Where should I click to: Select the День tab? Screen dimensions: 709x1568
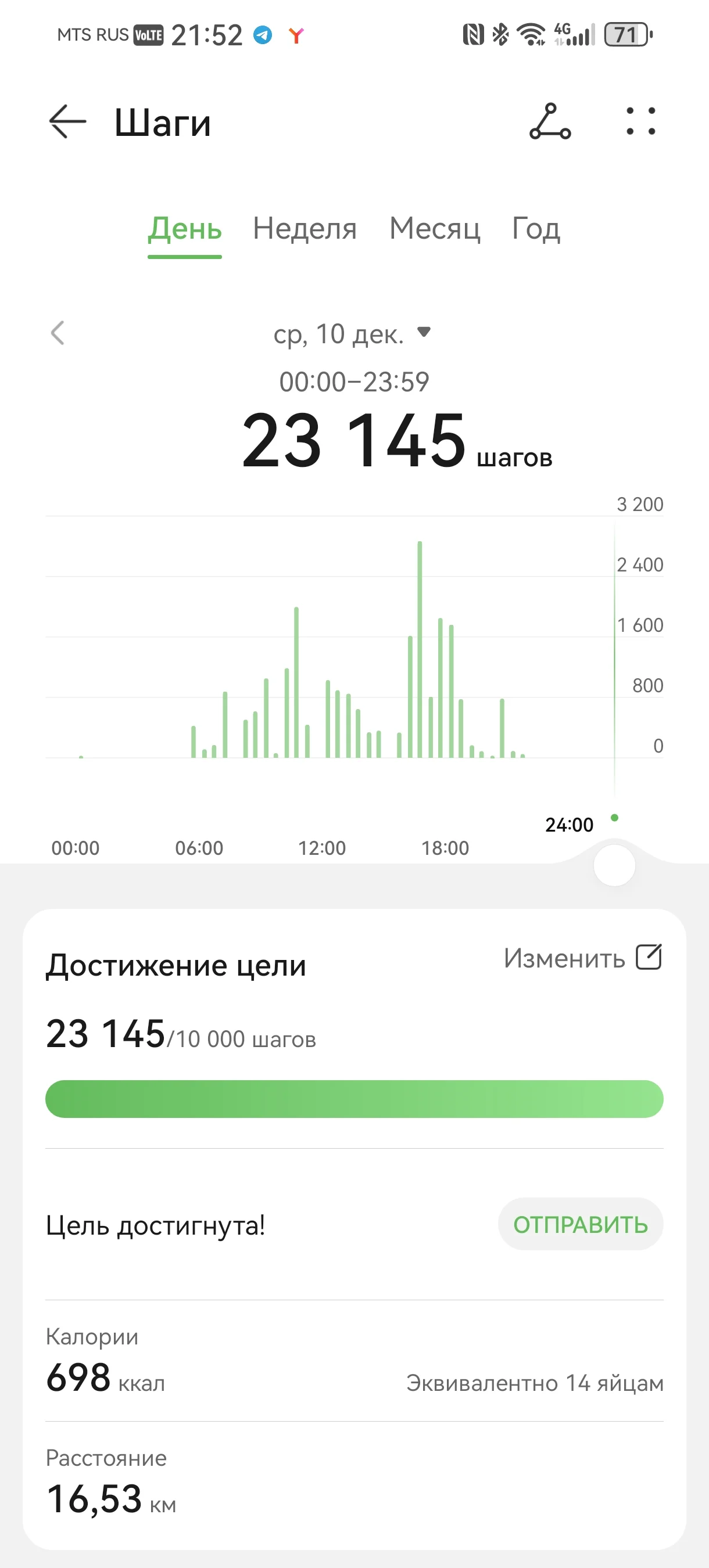click(x=185, y=229)
